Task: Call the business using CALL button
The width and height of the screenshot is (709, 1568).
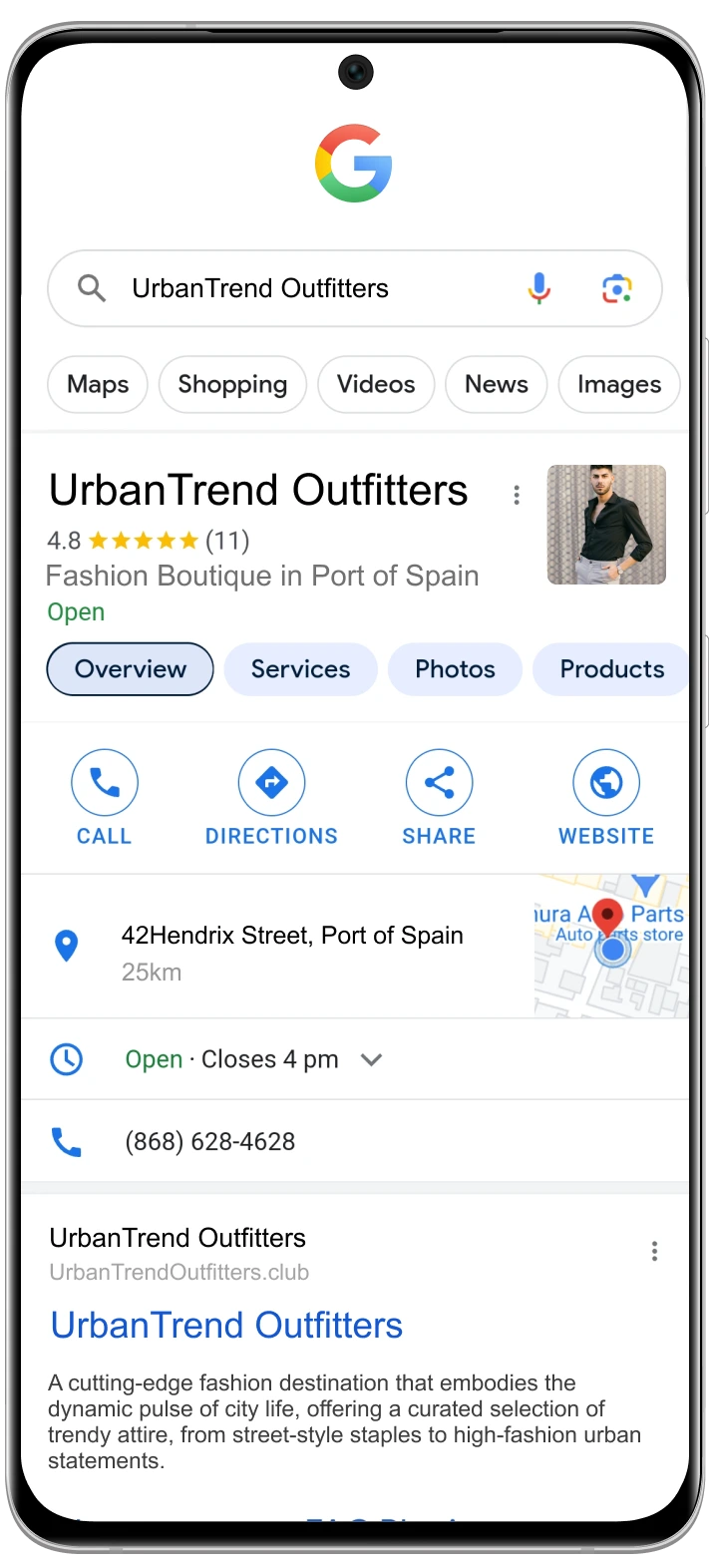Action: pos(105,798)
